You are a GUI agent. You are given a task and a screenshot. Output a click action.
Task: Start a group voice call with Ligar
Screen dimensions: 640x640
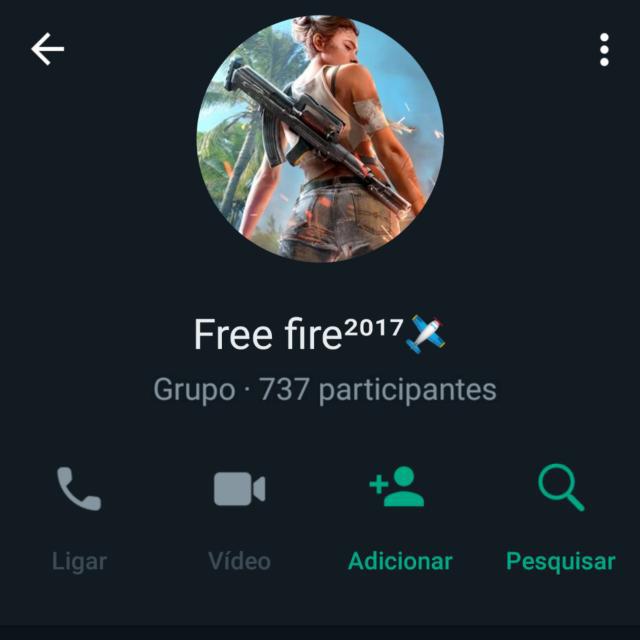[x=79, y=516]
